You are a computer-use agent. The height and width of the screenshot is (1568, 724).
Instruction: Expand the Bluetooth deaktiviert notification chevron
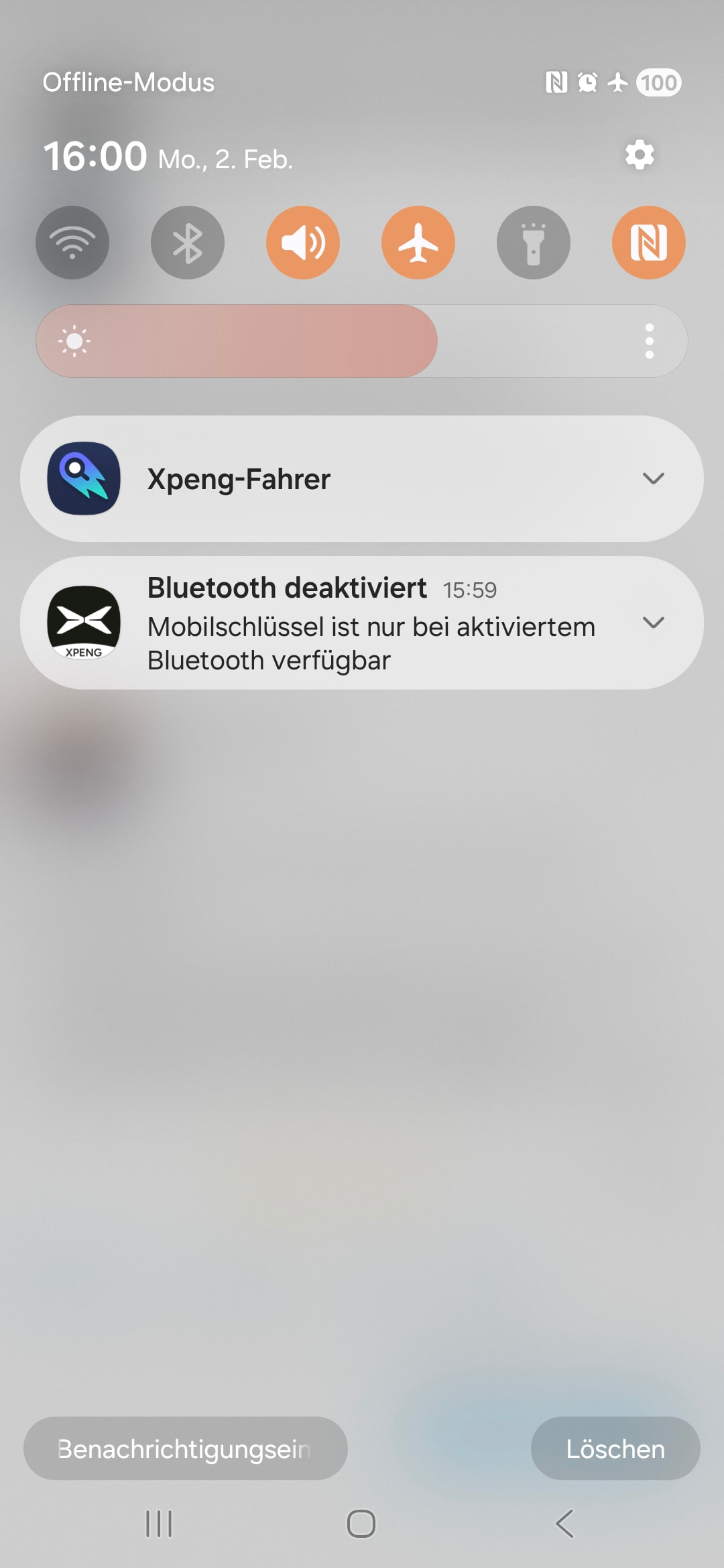pos(653,623)
